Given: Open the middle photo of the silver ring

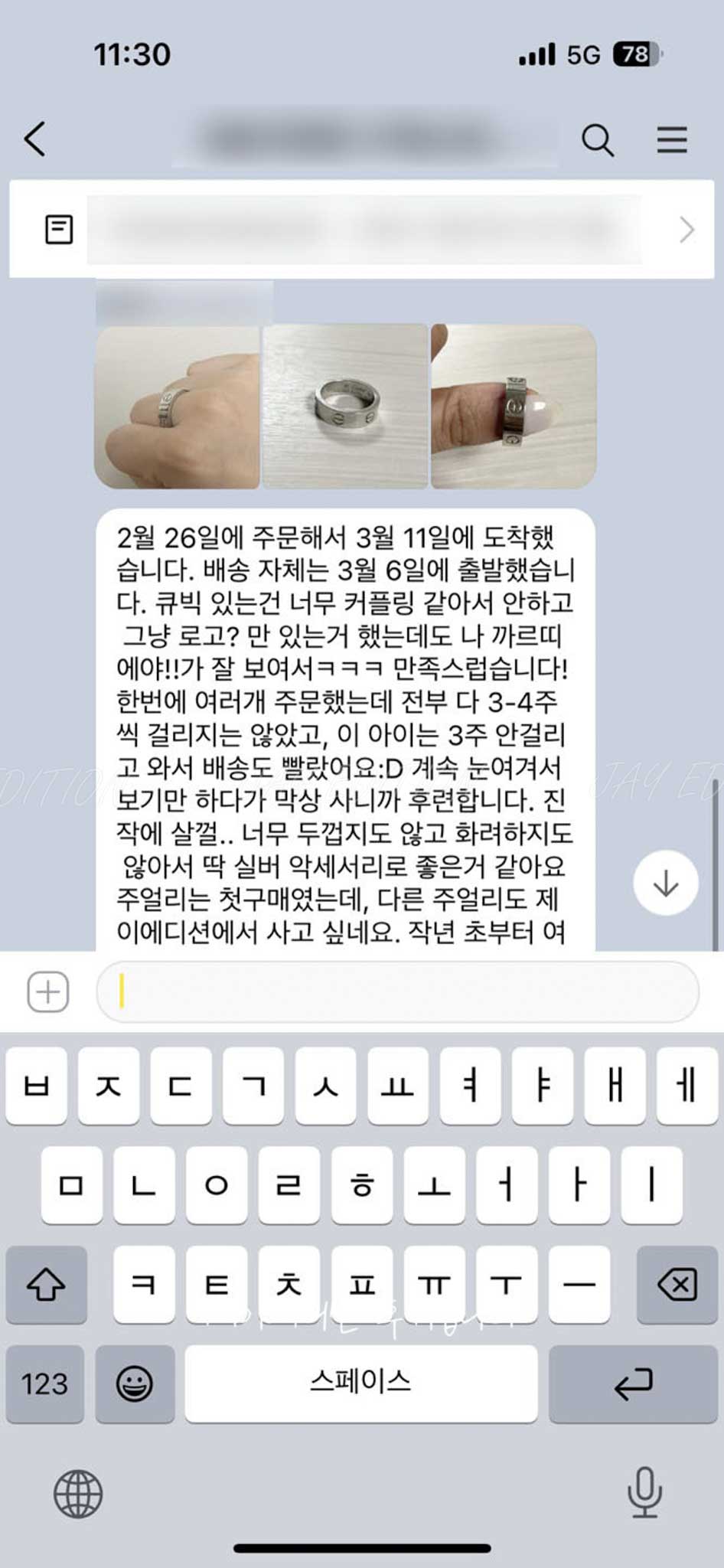Looking at the screenshot, I should (345, 407).
